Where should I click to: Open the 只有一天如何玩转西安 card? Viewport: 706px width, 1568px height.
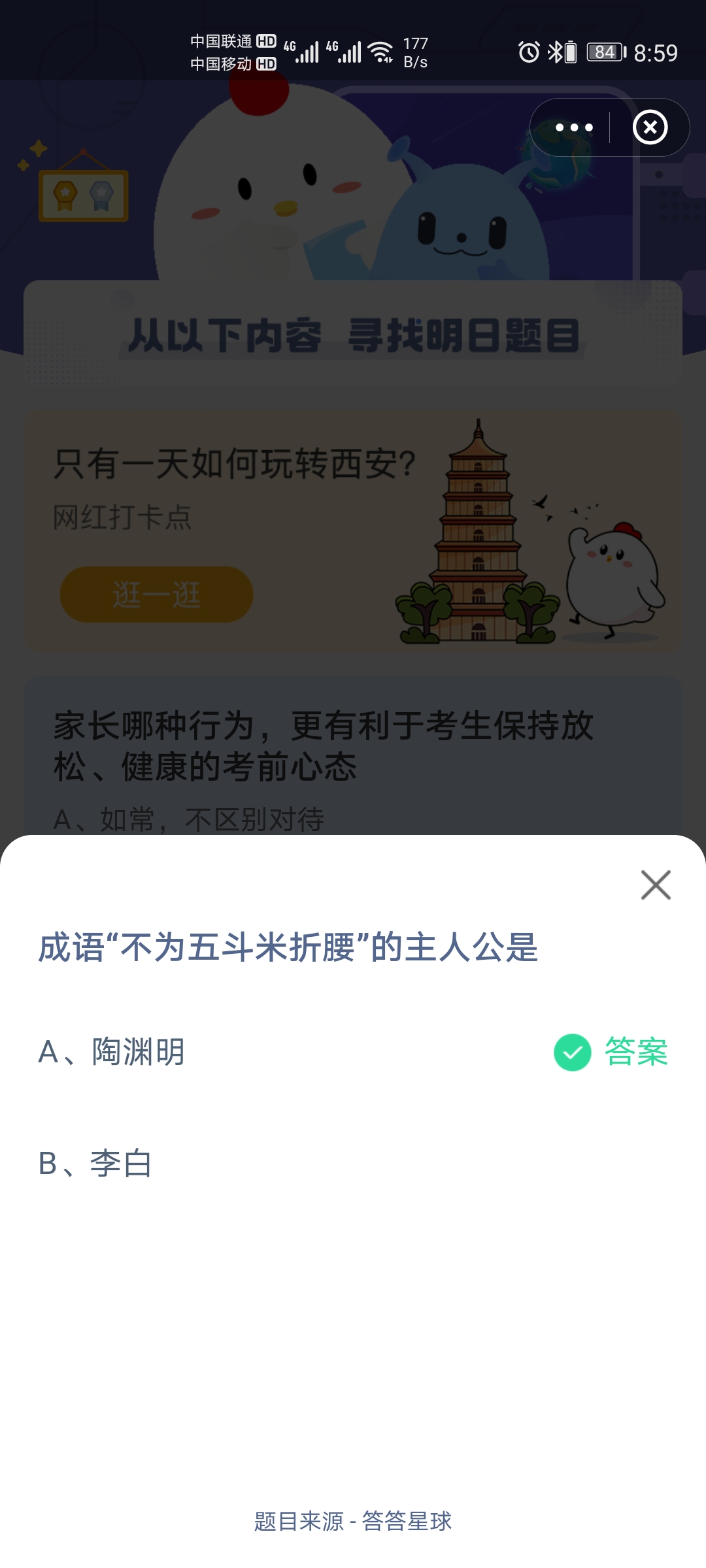[235, 464]
